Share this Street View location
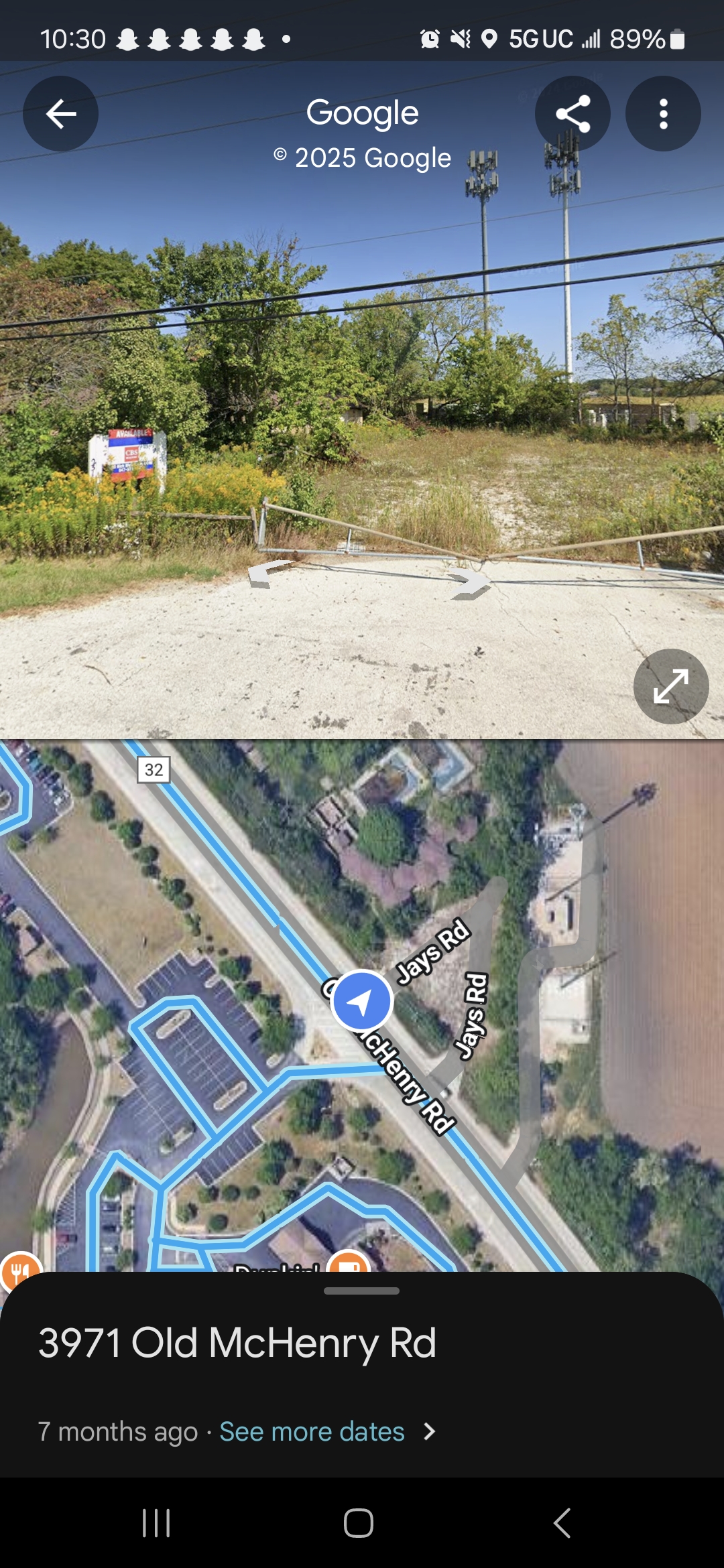This screenshot has width=724, height=1568. 572,114
